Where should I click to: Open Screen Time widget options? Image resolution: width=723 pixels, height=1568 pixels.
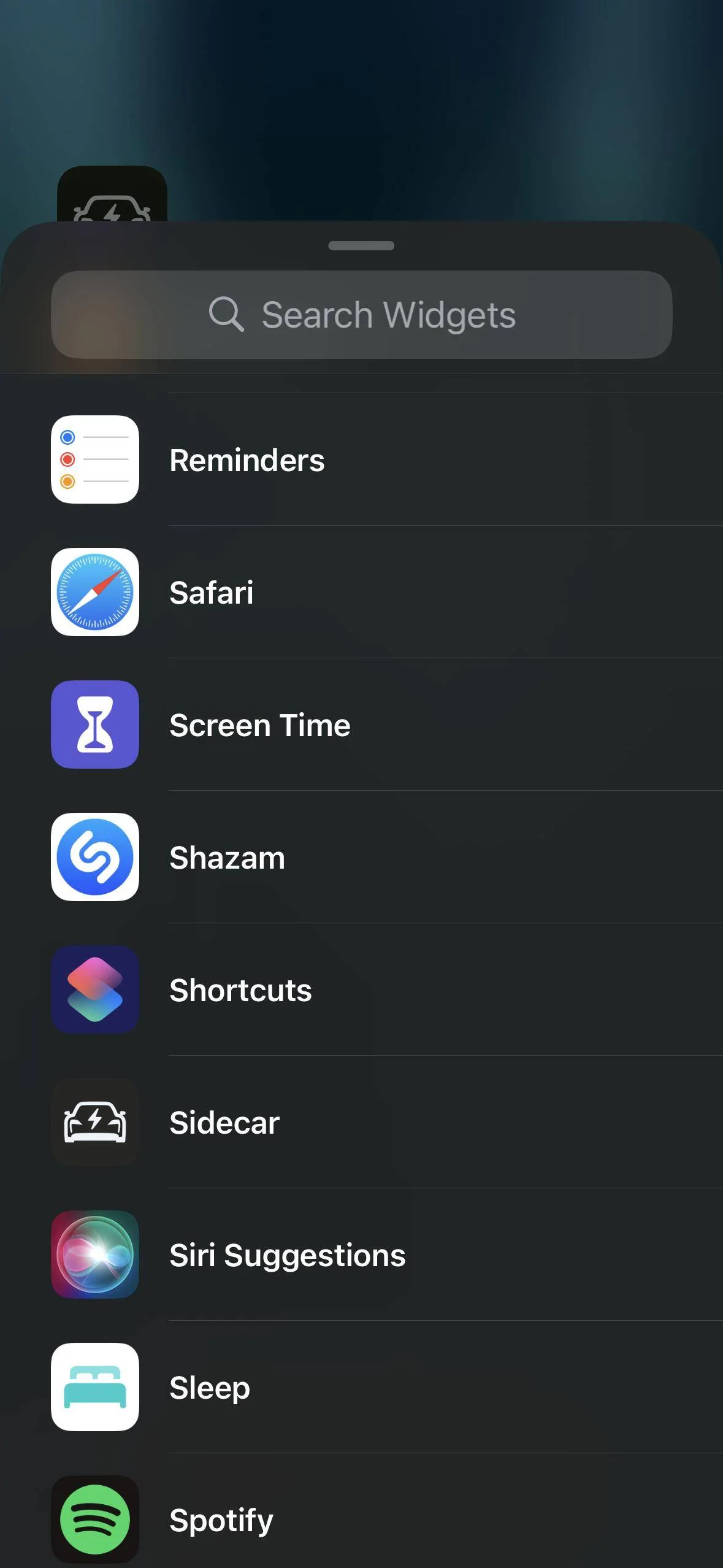361,724
